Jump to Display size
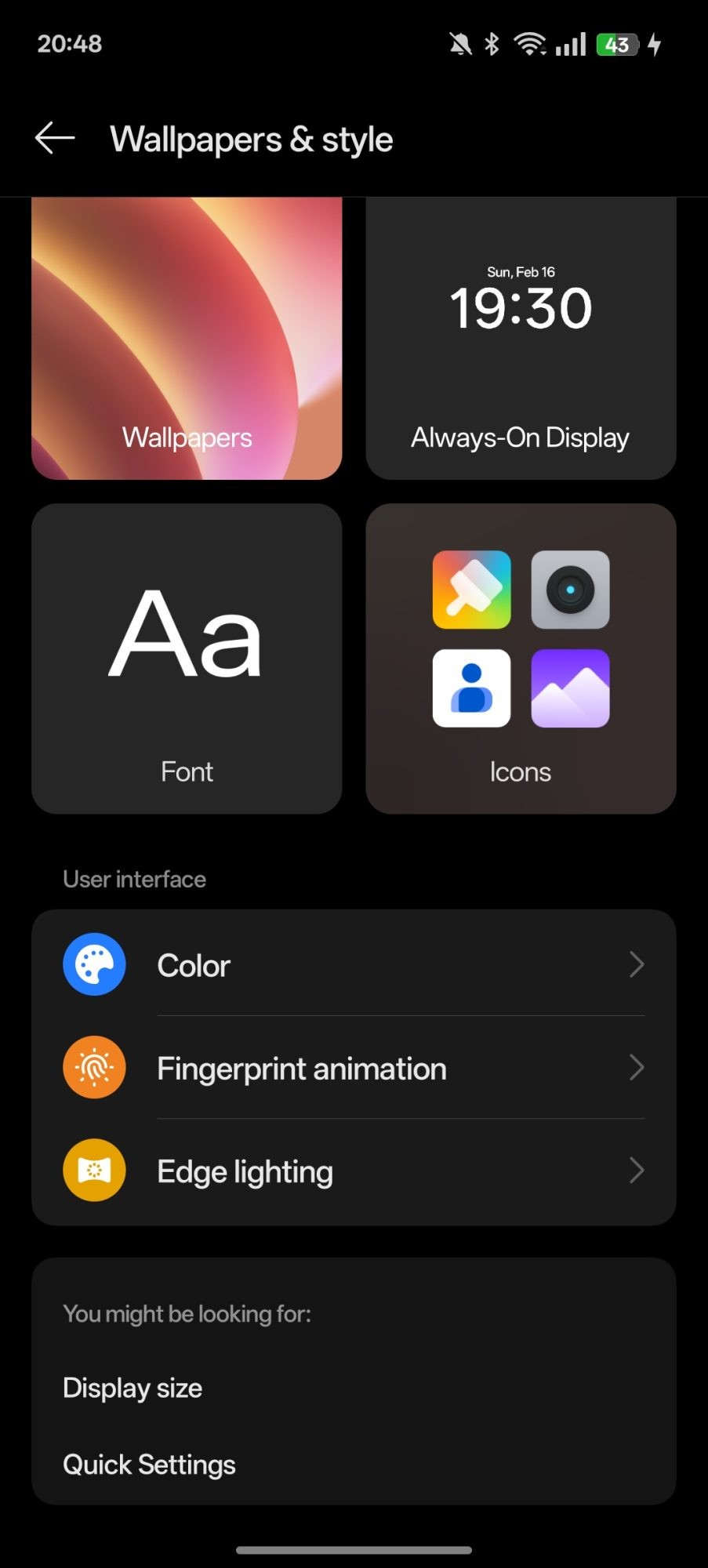 point(133,1388)
